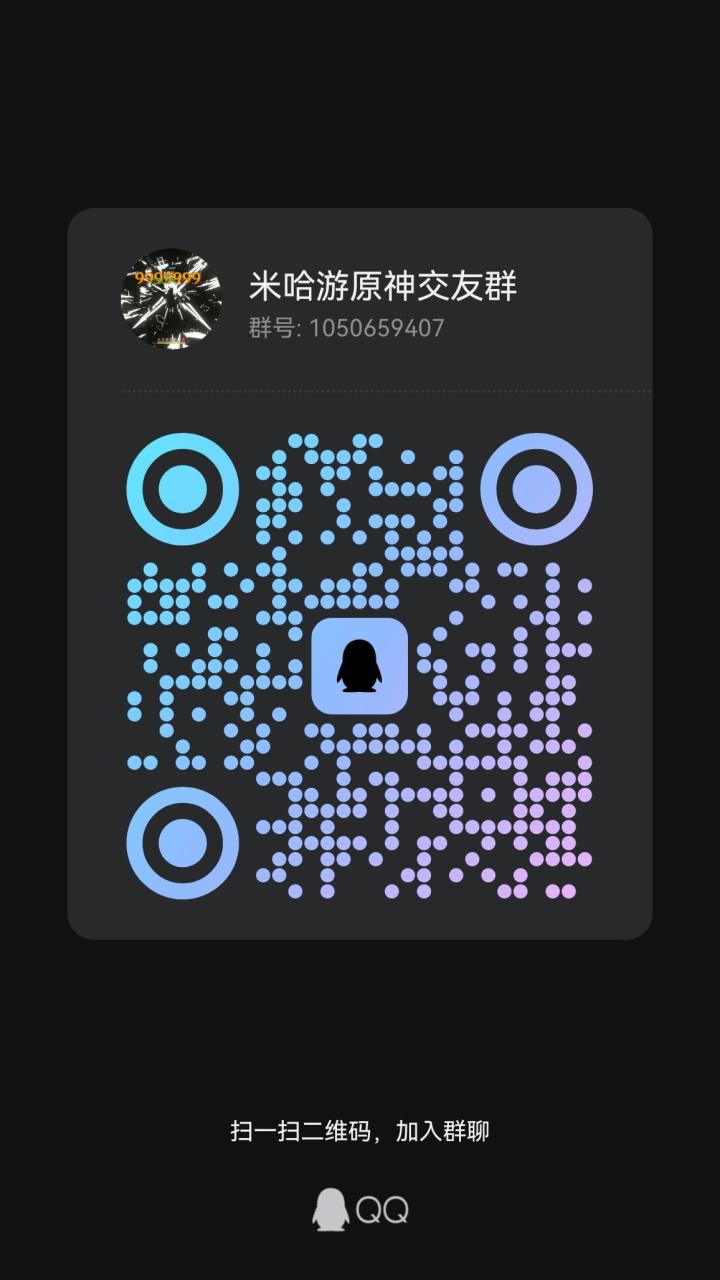Tap the 9999999 text on the avatar

coord(168,278)
